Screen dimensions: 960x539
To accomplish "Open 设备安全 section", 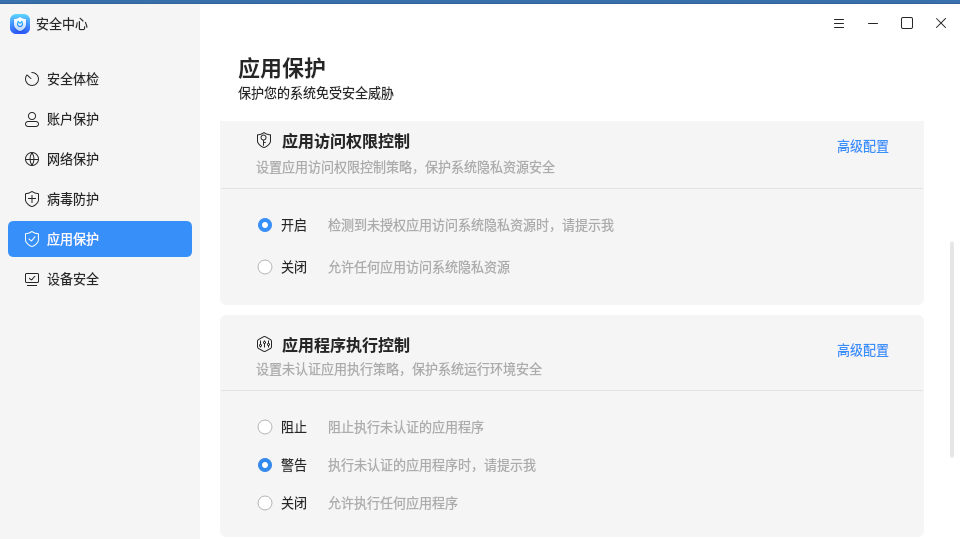I will click(73, 279).
